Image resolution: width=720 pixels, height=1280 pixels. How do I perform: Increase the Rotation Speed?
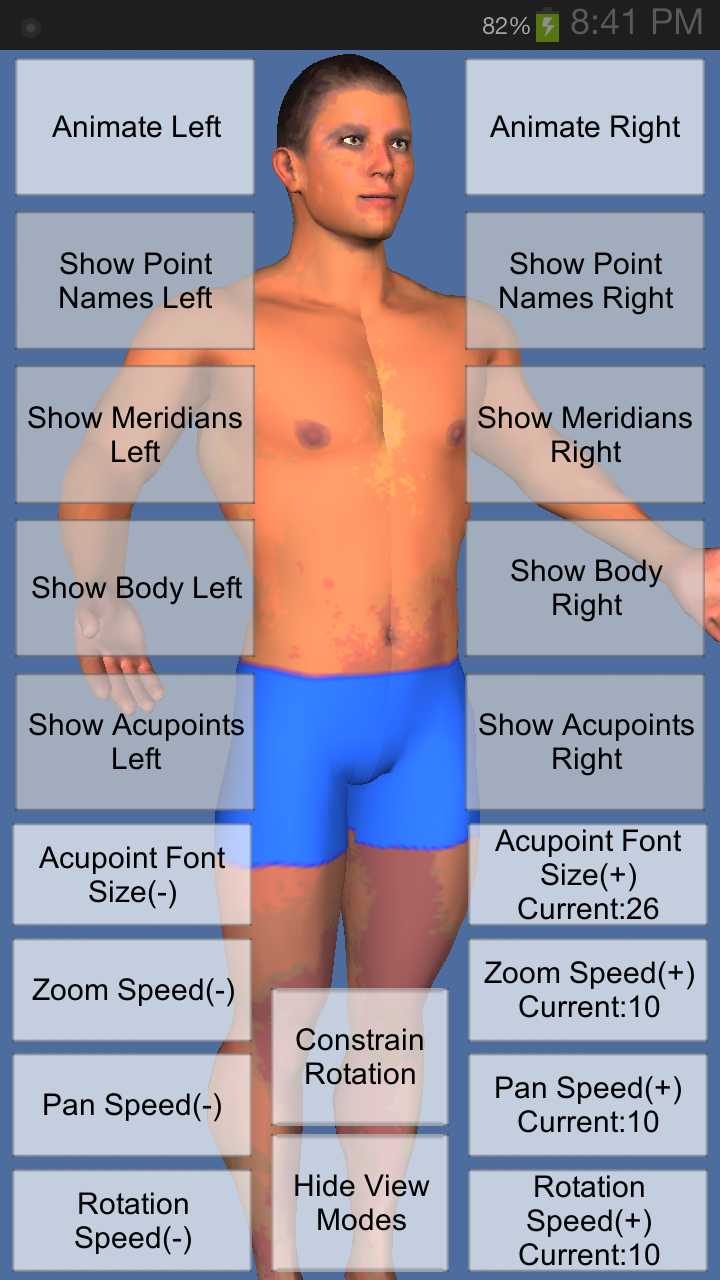[x=588, y=1221]
